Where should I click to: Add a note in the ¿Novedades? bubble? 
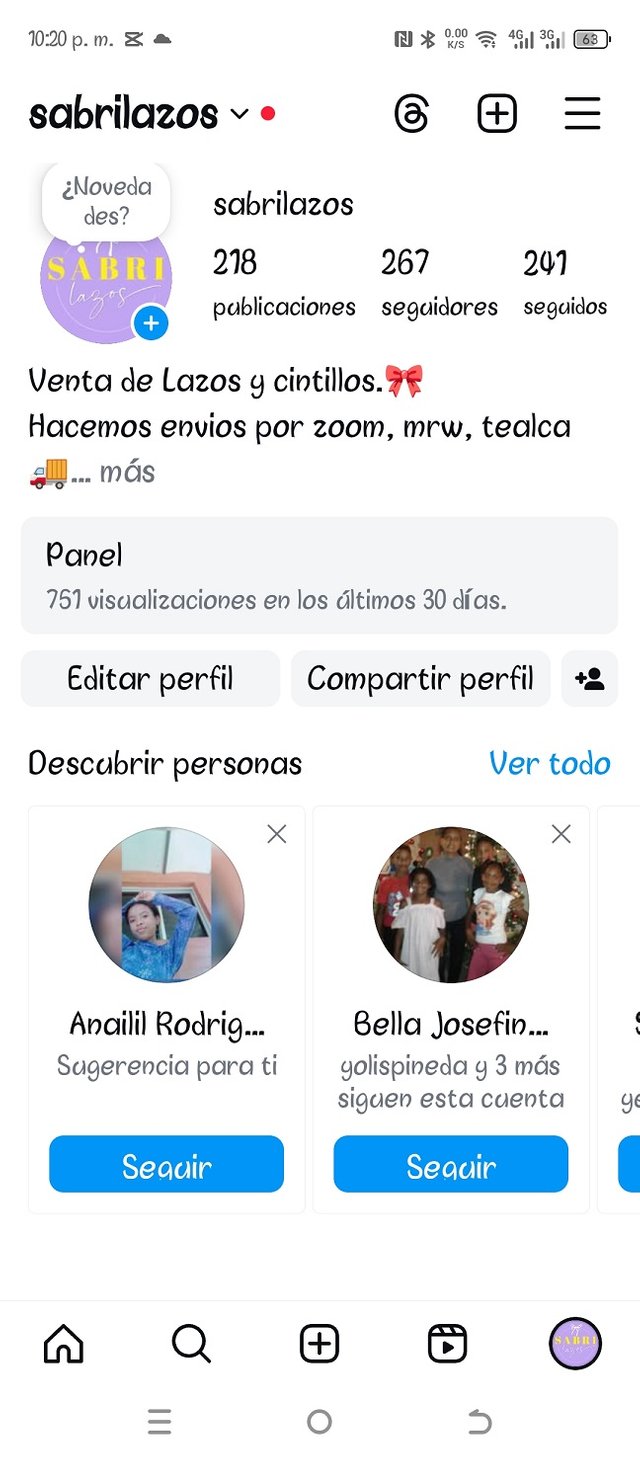coord(106,201)
